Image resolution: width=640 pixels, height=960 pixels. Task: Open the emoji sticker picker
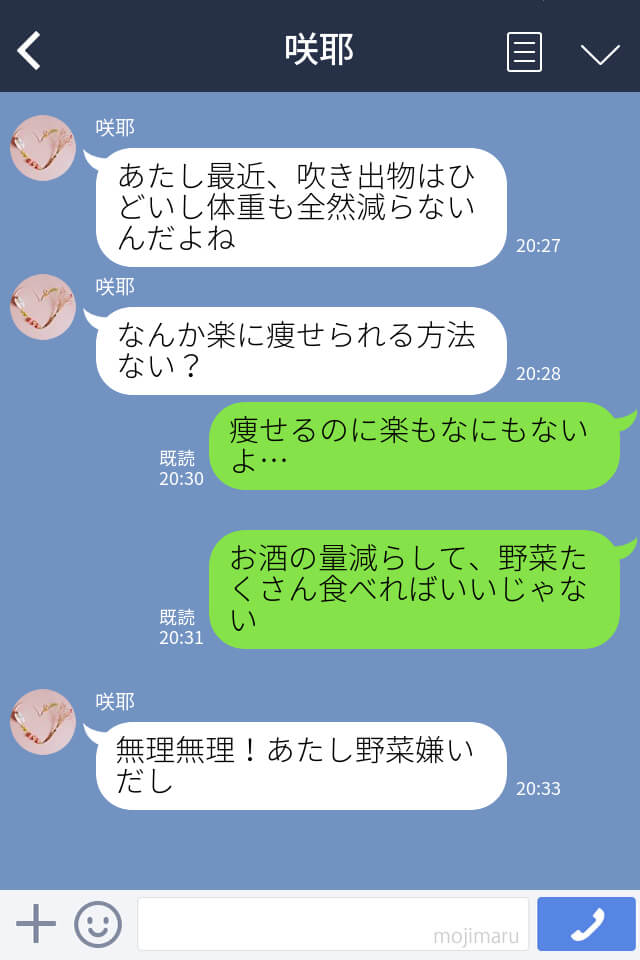pyautogui.click(x=98, y=924)
